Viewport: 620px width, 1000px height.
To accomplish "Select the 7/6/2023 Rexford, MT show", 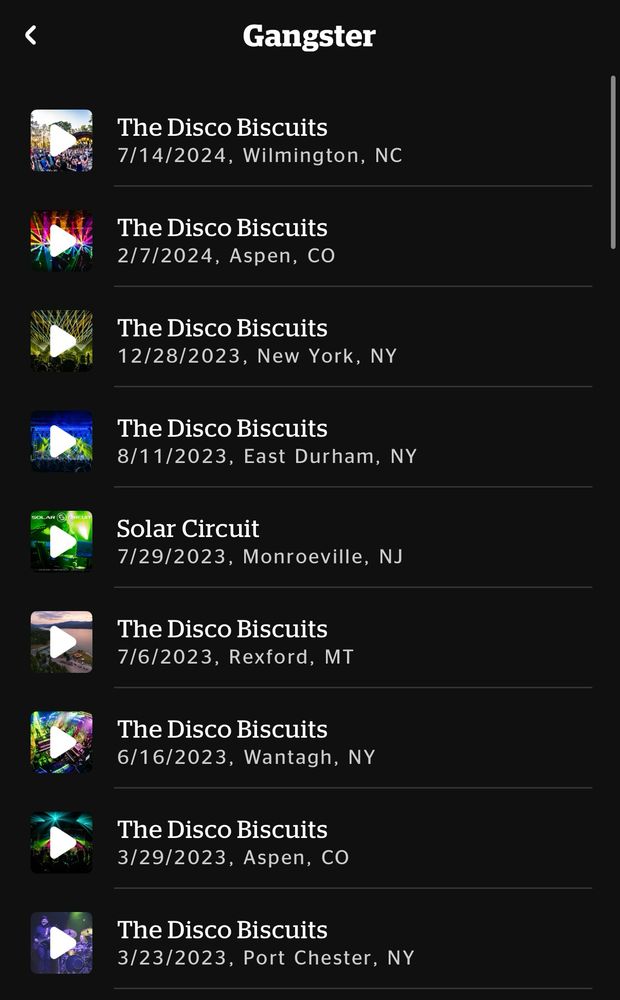I will [236, 642].
